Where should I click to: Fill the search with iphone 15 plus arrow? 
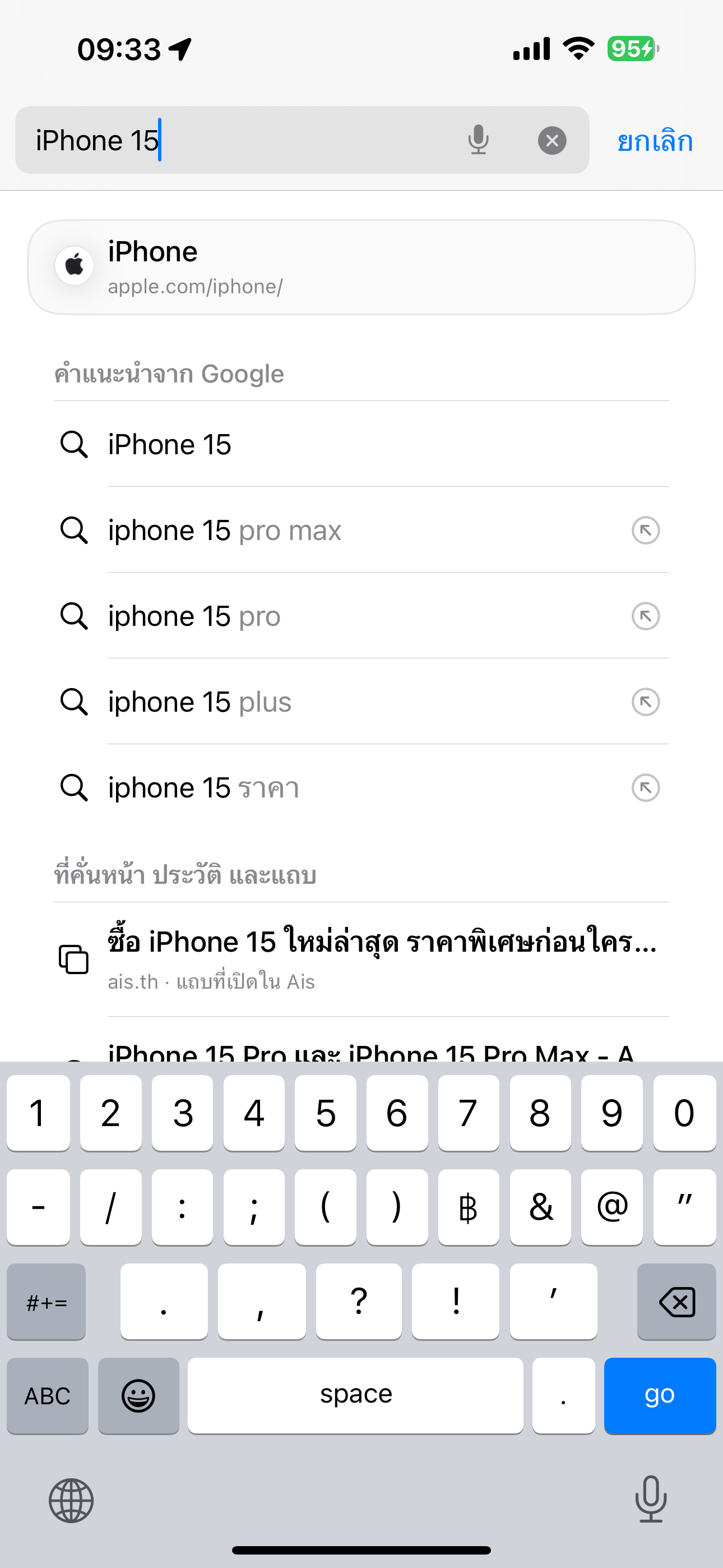click(645, 702)
